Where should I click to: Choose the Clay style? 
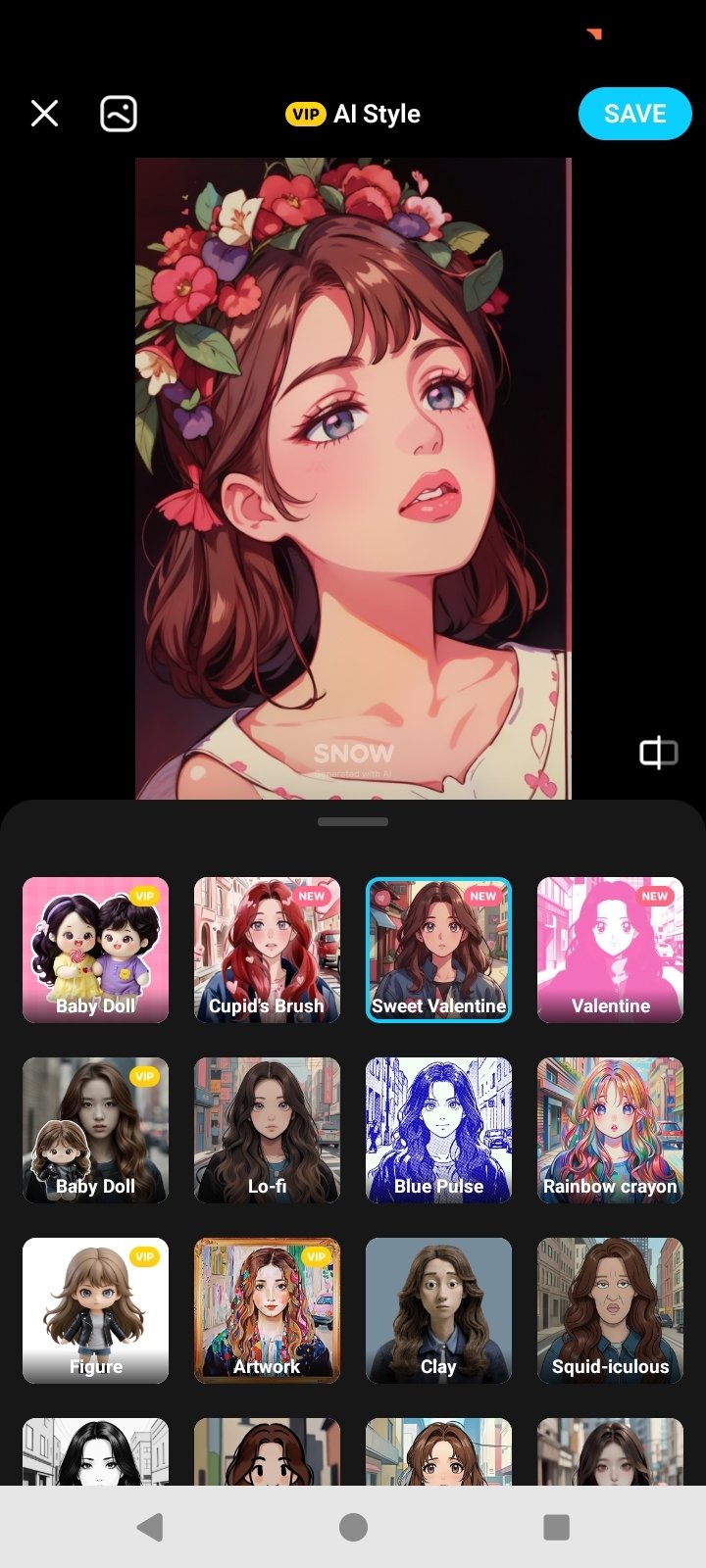(438, 1310)
